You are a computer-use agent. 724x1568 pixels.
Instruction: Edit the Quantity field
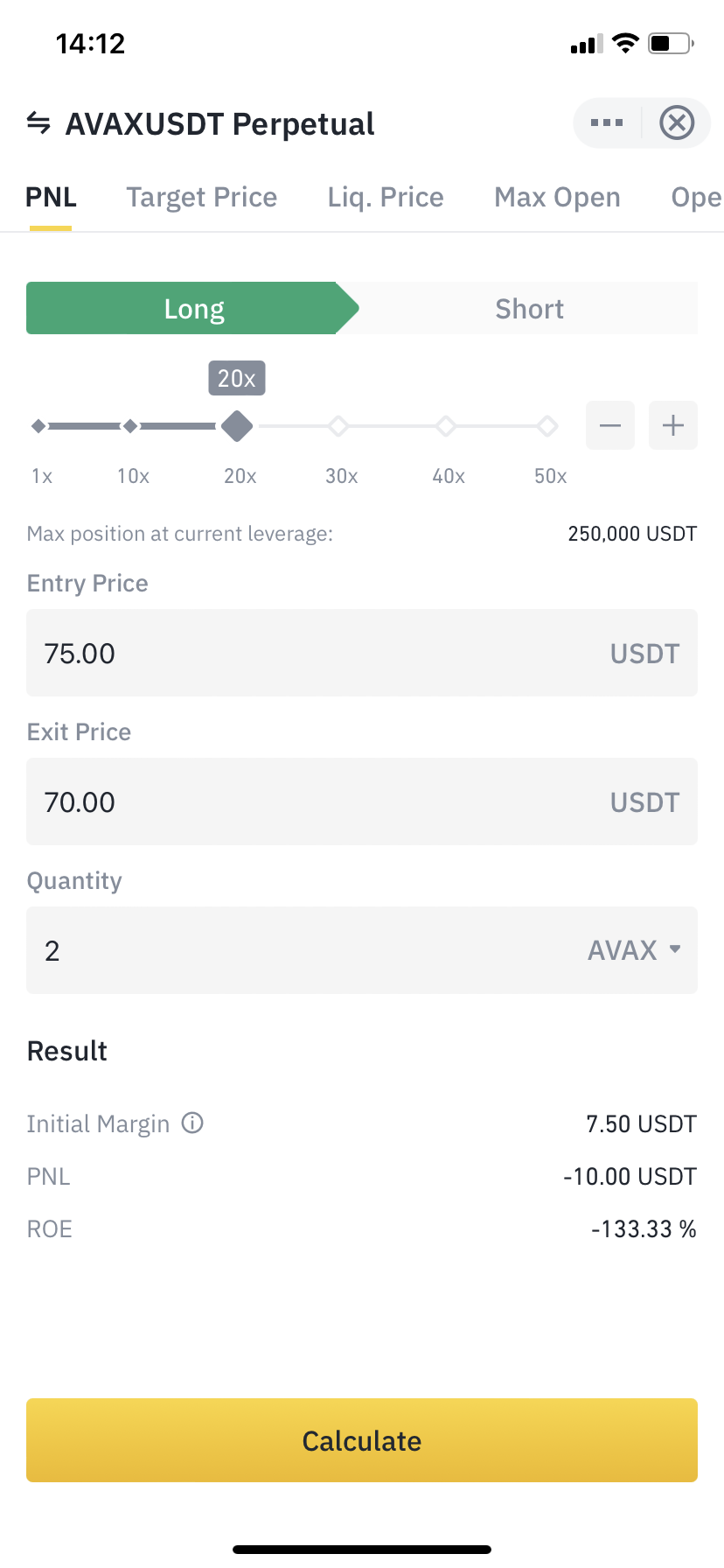point(297,951)
